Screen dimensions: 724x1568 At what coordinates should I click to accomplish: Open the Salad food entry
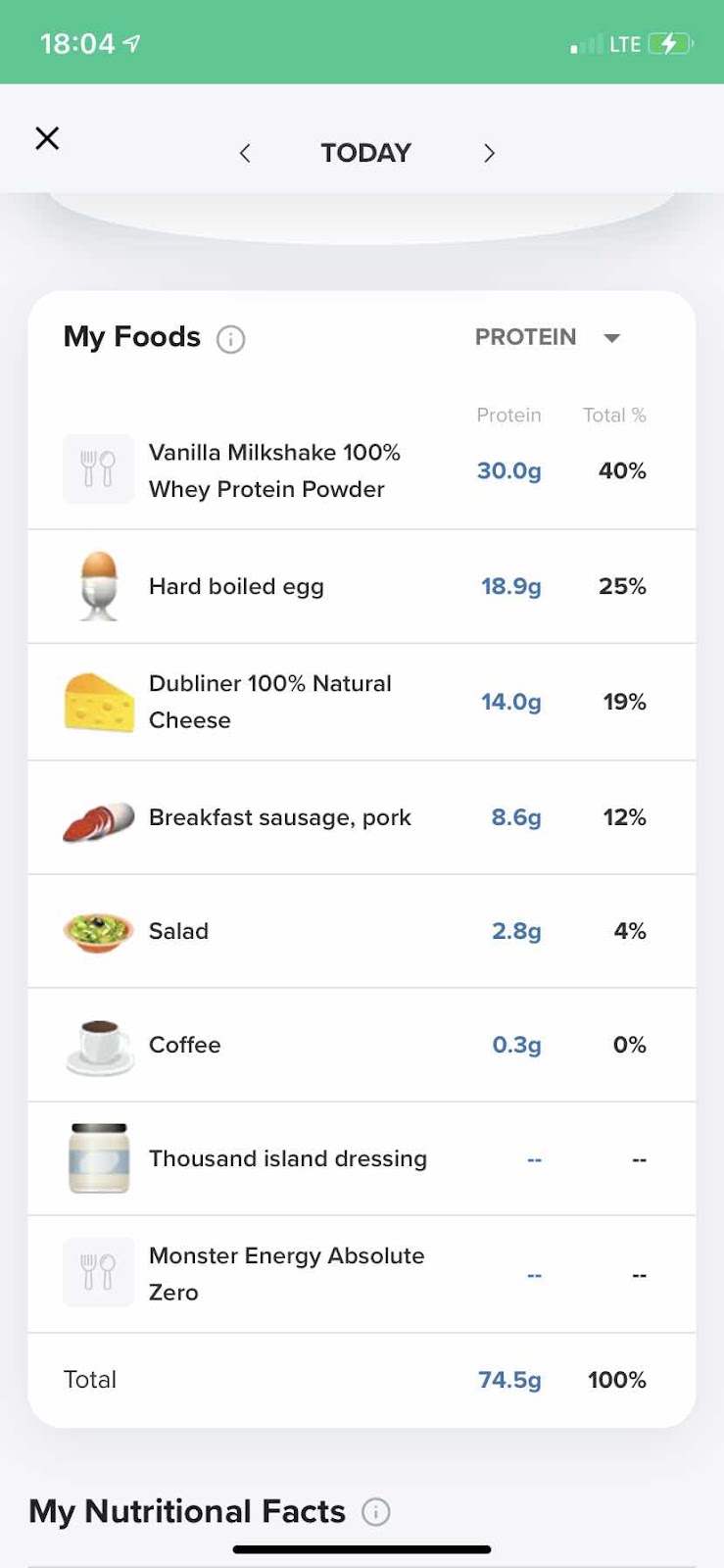pyautogui.click(x=362, y=931)
